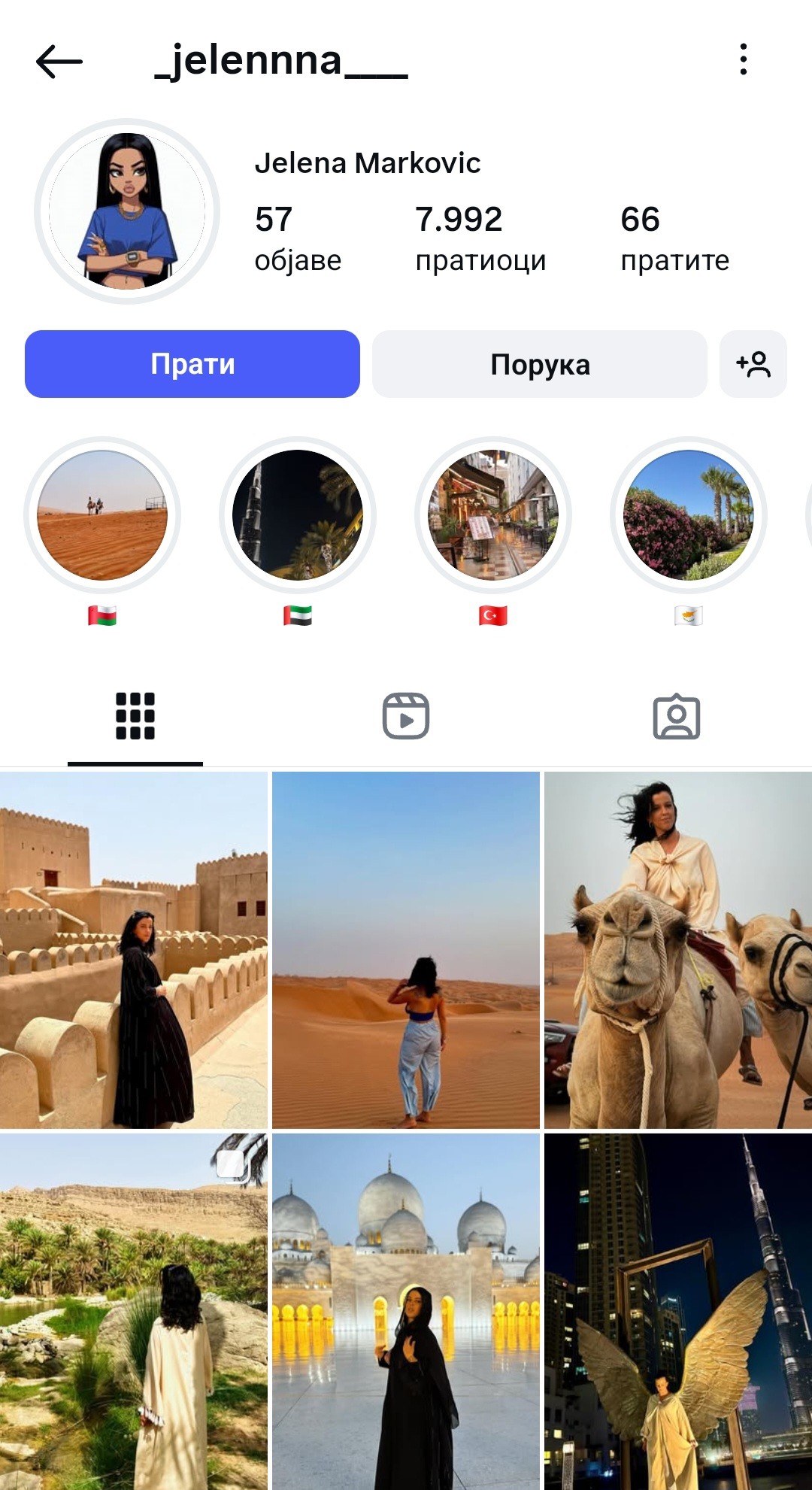The height and width of the screenshot is (1490, 812).
Task: Open the Oman flag story highlight
Action: pos(102,515)
